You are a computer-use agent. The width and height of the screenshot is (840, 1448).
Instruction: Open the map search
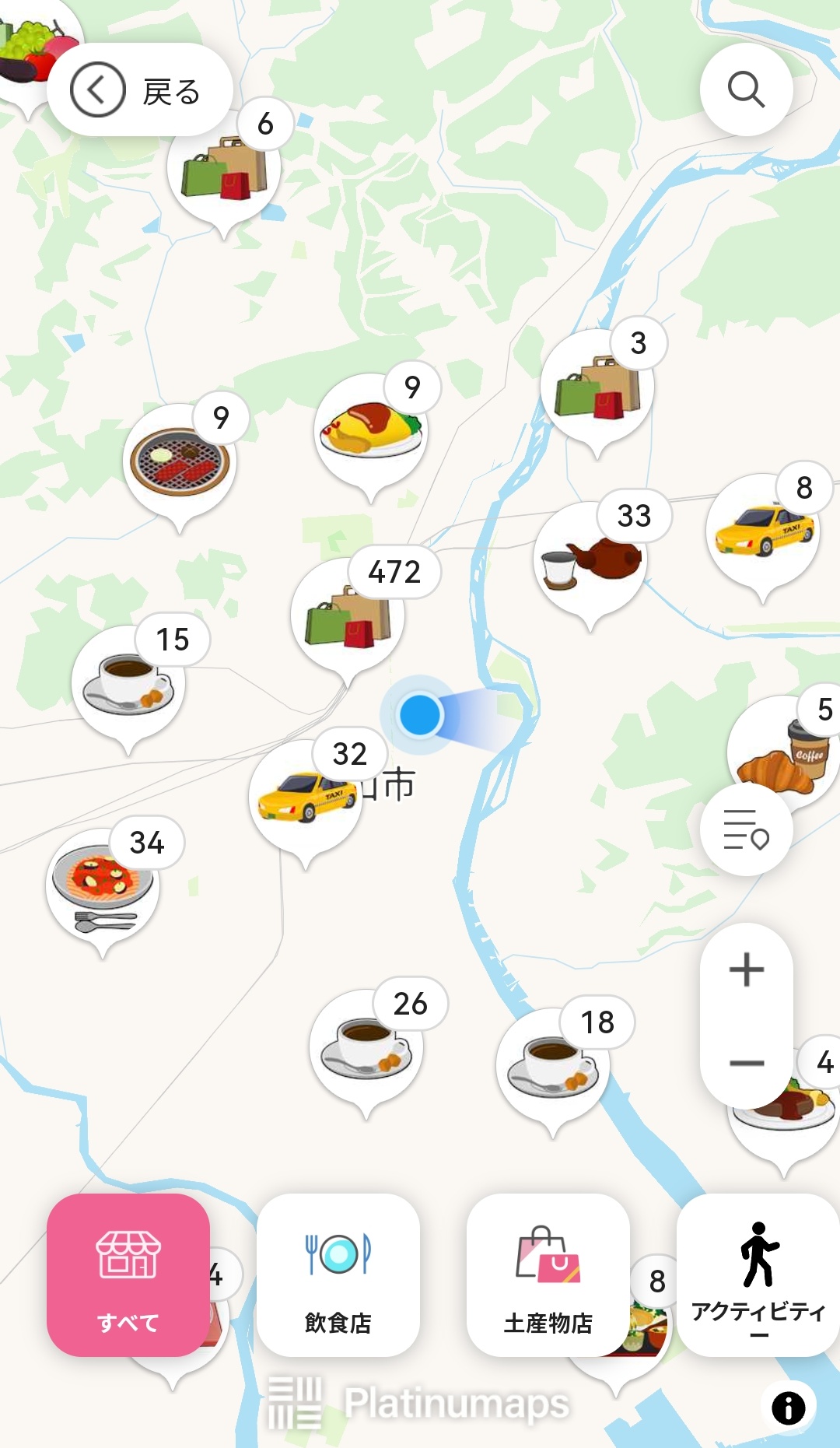click(x=746, y=89)
